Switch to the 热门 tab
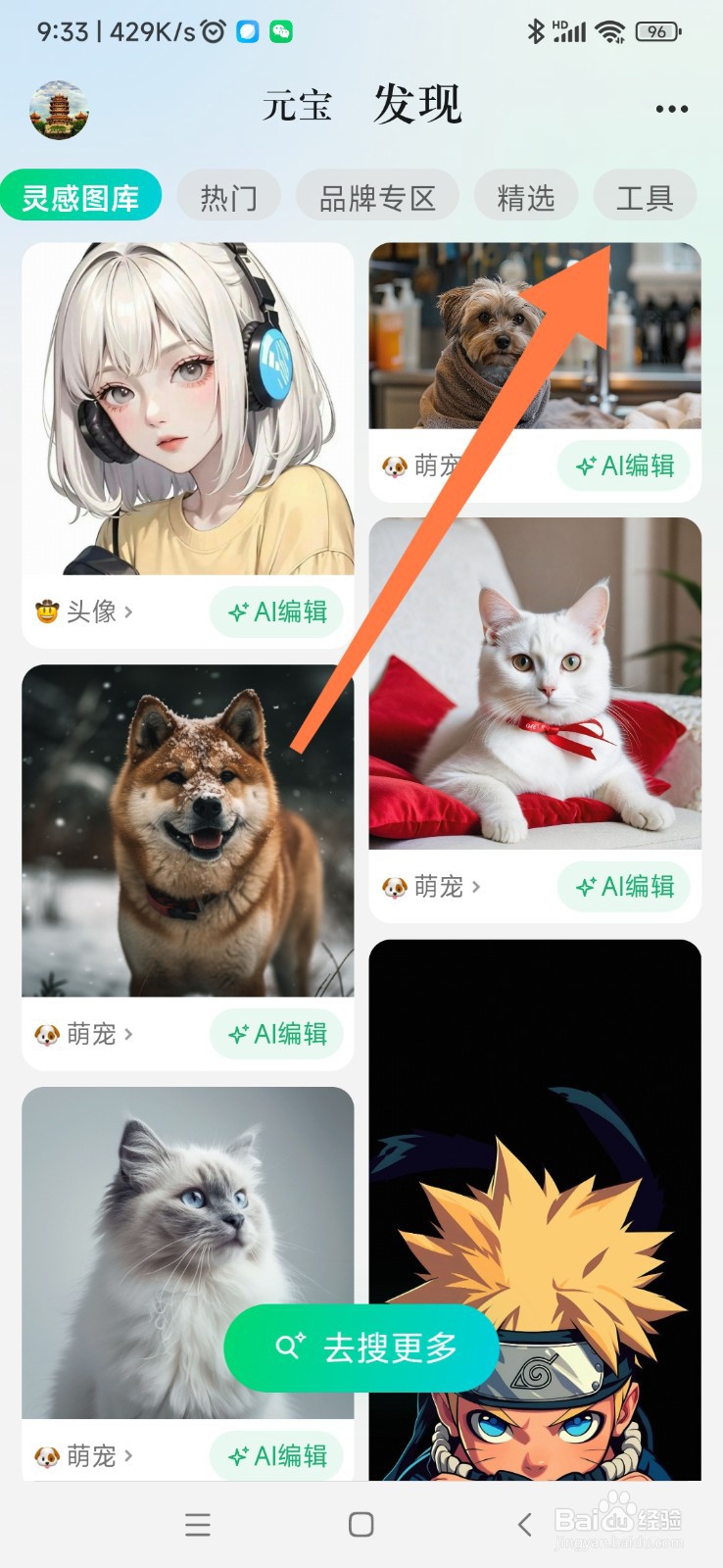Viewport: 723px width, 1568px height. coord(228,194)
